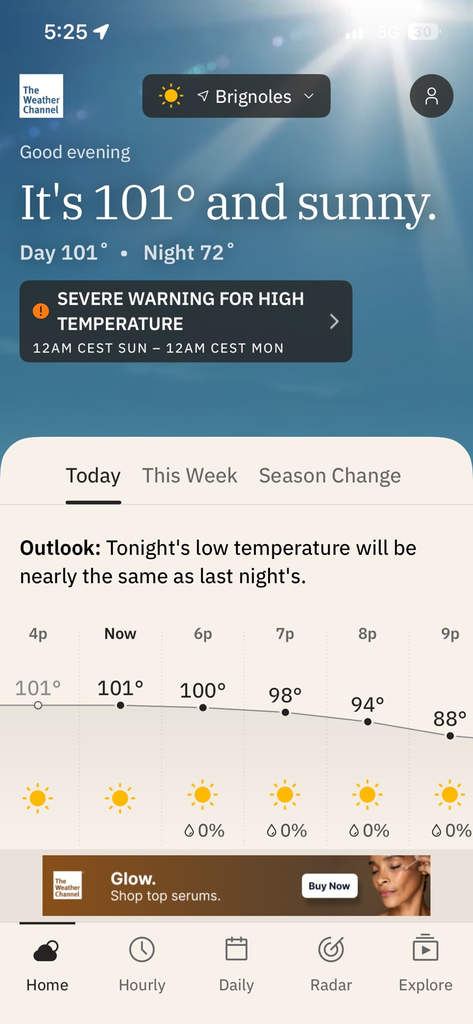Tap Buy Now on the Glow ad
This screenshot has height=1024, width=473.
tap(329, 886)
